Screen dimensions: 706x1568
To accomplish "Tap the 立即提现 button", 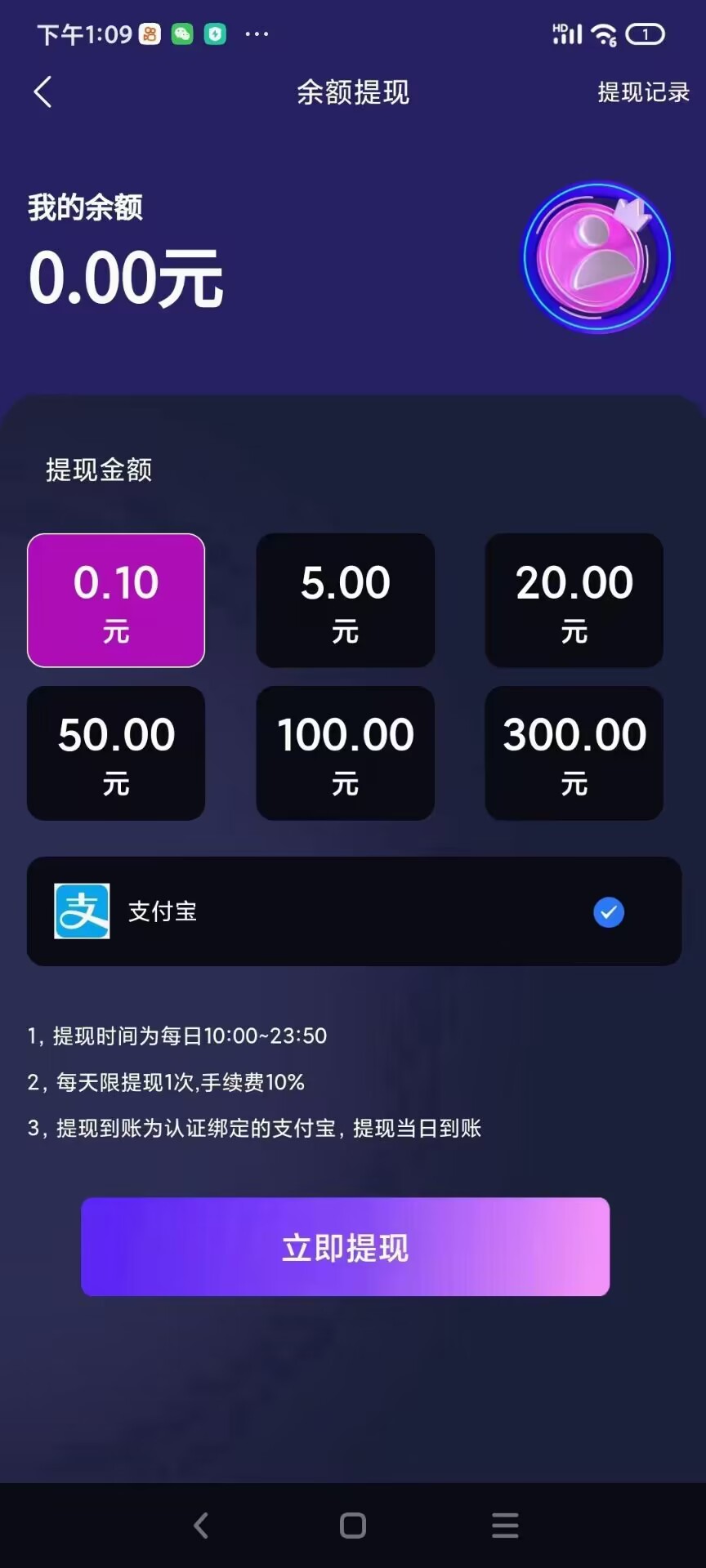I will pos(345,1247).
